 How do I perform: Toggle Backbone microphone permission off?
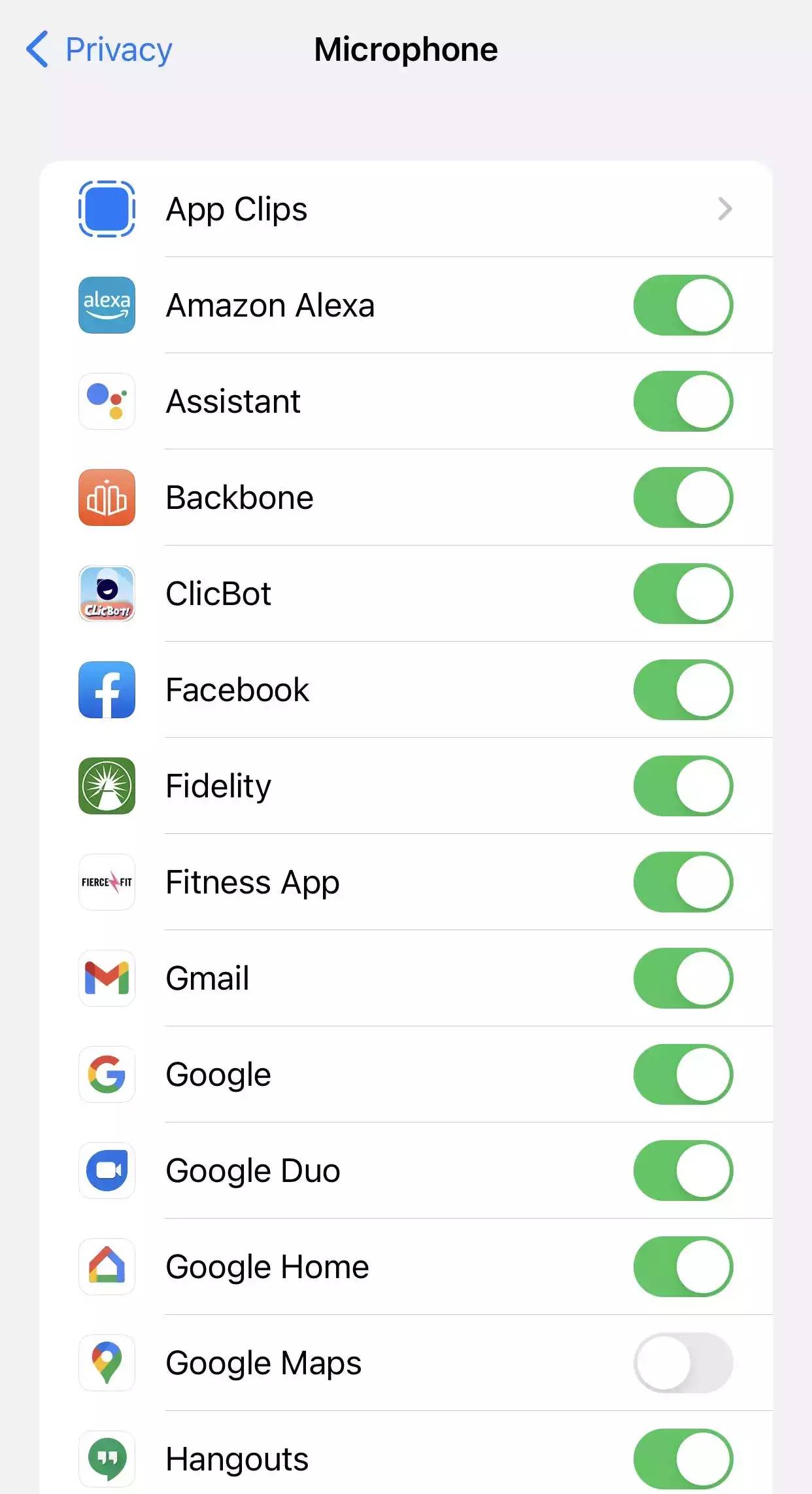pos(683,498)
